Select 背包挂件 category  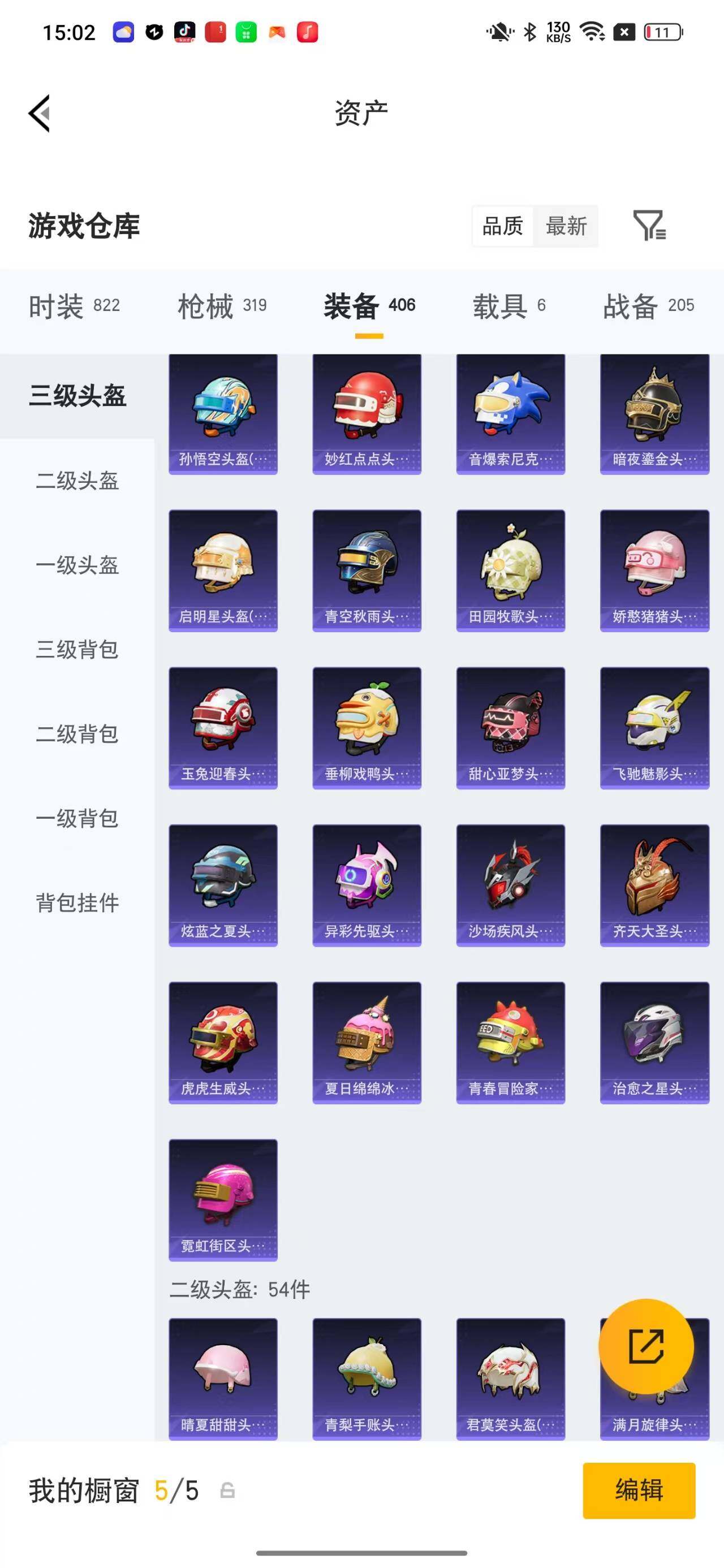point(77,903)
